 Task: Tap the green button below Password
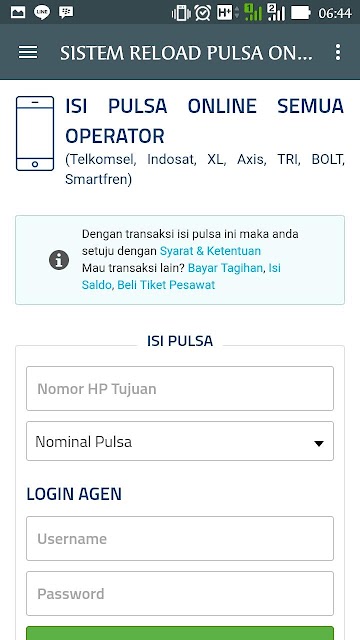click(180, 633)
